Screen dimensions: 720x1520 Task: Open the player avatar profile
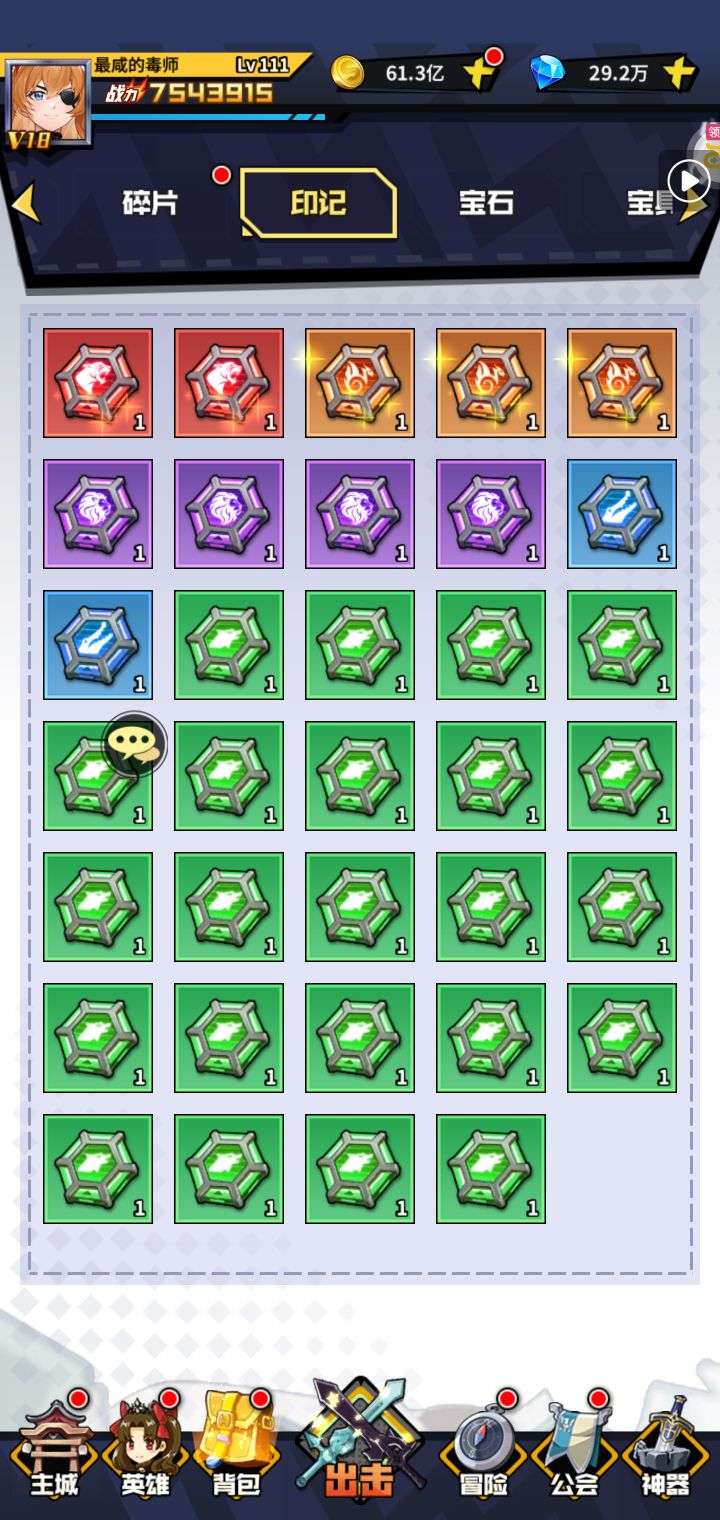(x=48, y=104)
